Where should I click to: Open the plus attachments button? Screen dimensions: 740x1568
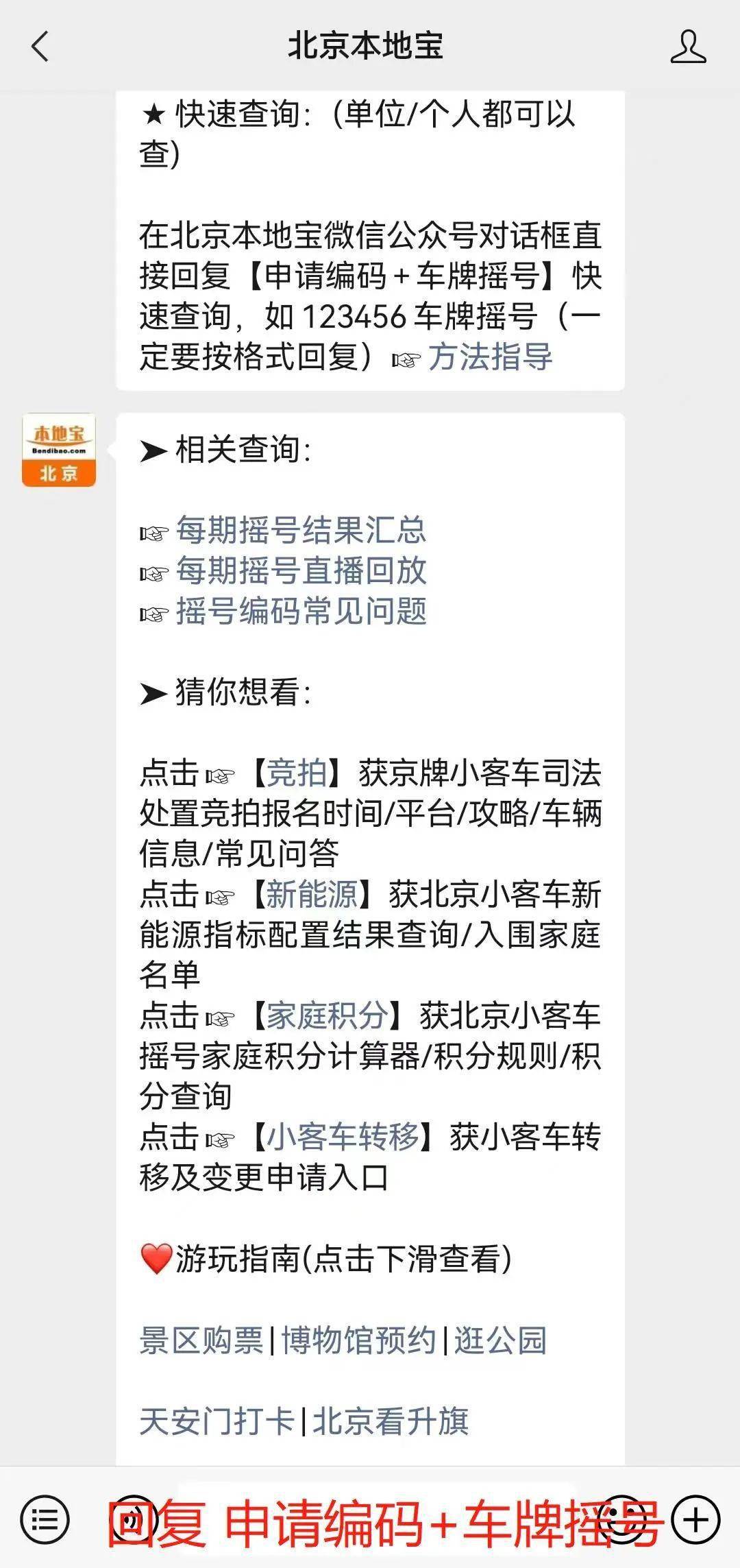tap(695, 1519)
